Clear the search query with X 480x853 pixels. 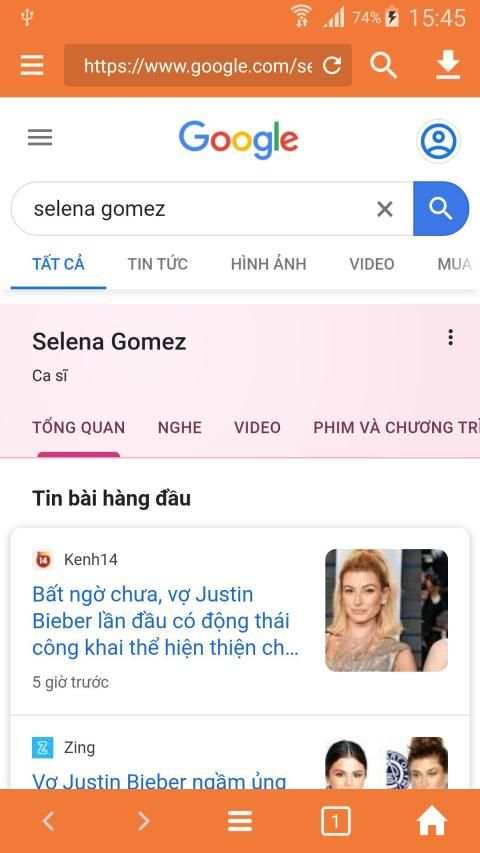(x=385, y=209)
